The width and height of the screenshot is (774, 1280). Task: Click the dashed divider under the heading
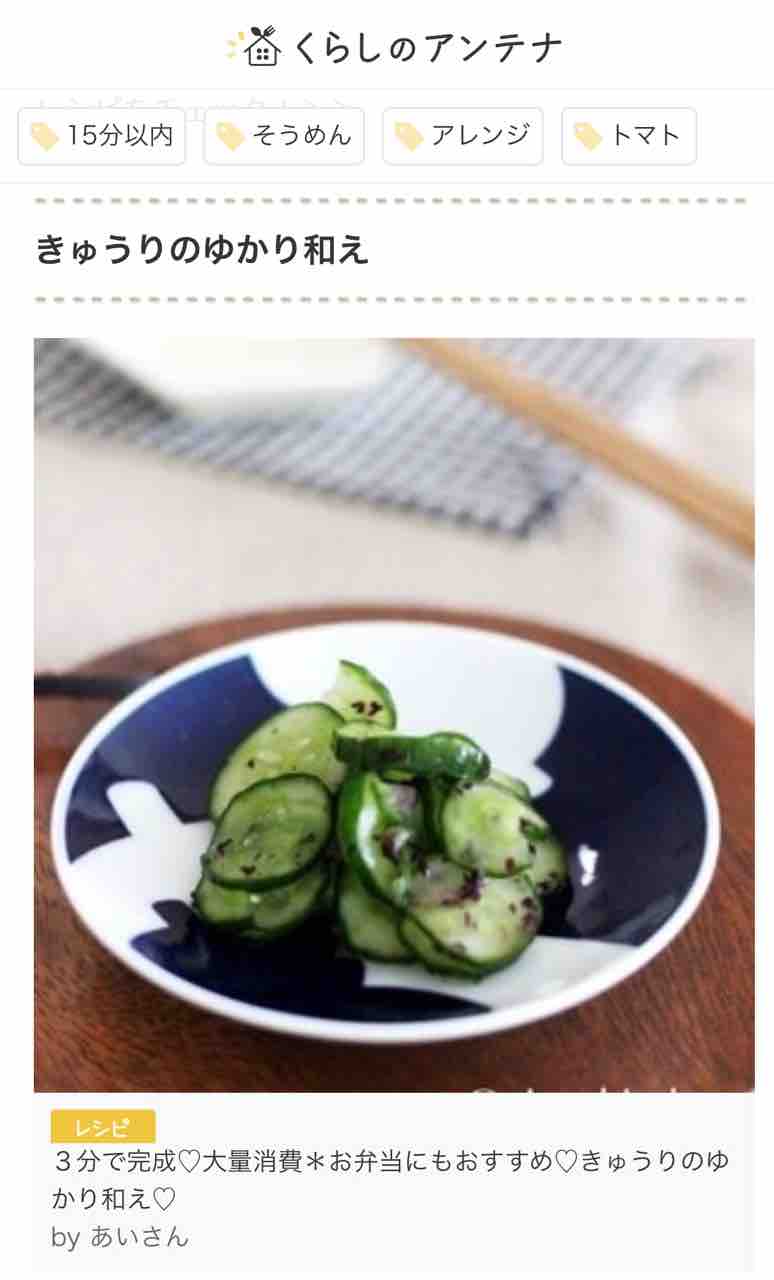pos(387,297)
